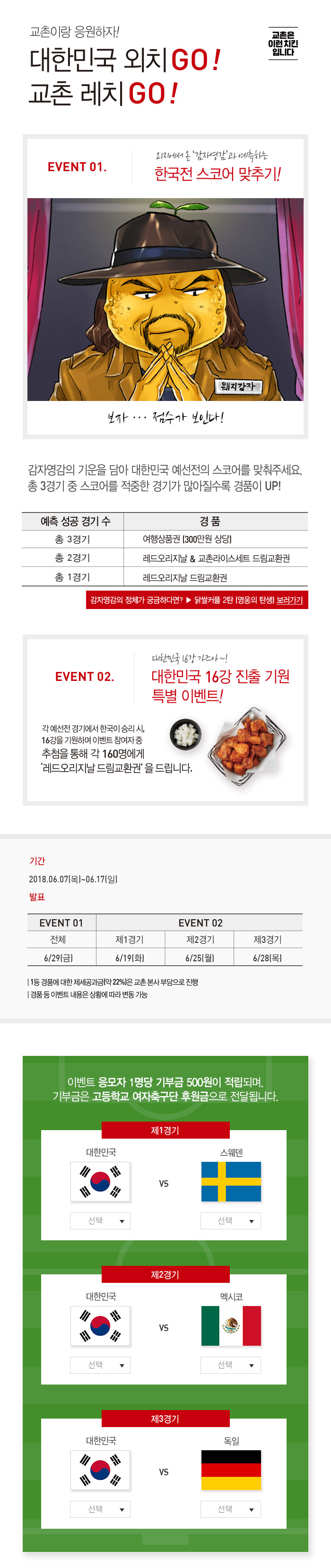Open 대한민국 score dropdown for 제2경기
331x1568 pixels.
pos(100,1365)
